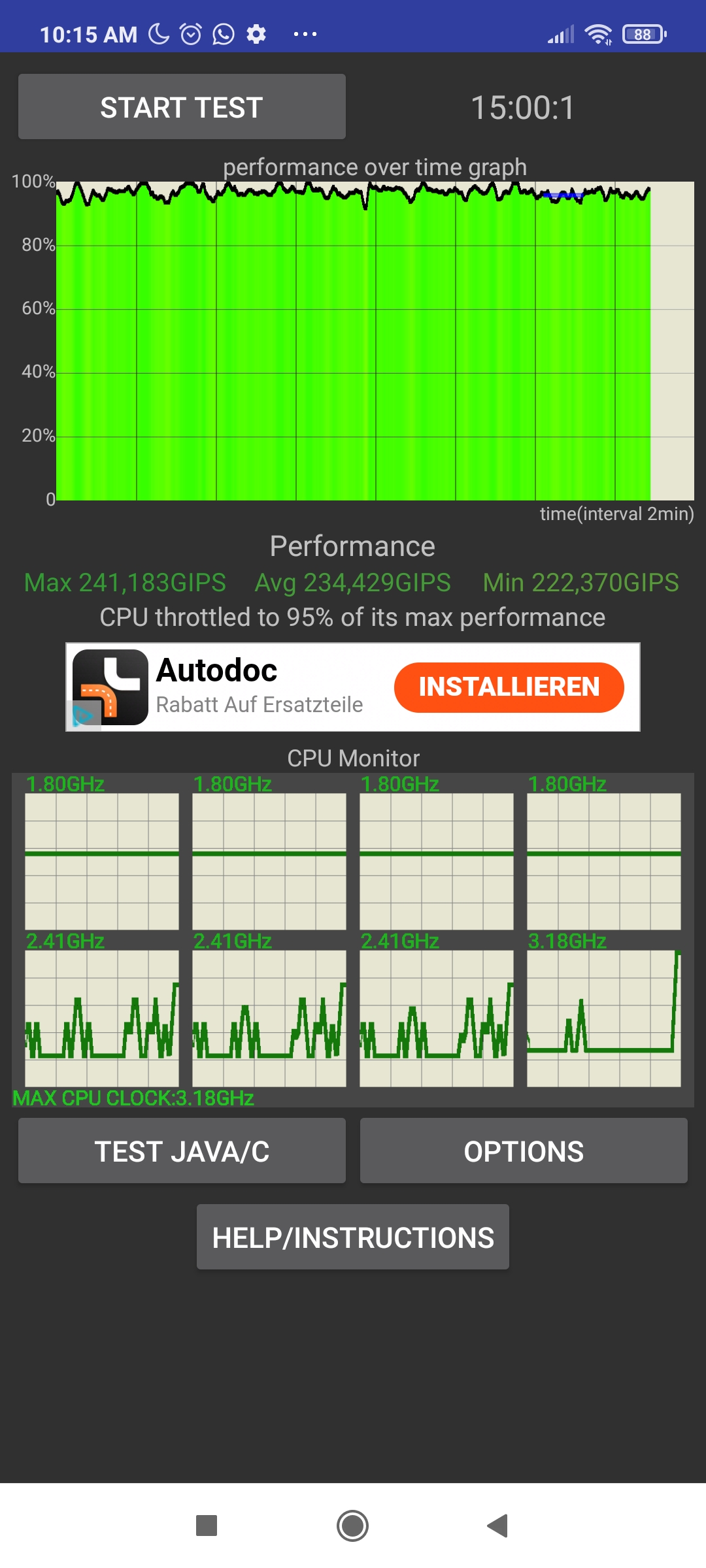Open the ad info icon on the Autodoc banner
This screenshot has height=1568, width=706.
point(82,716)
